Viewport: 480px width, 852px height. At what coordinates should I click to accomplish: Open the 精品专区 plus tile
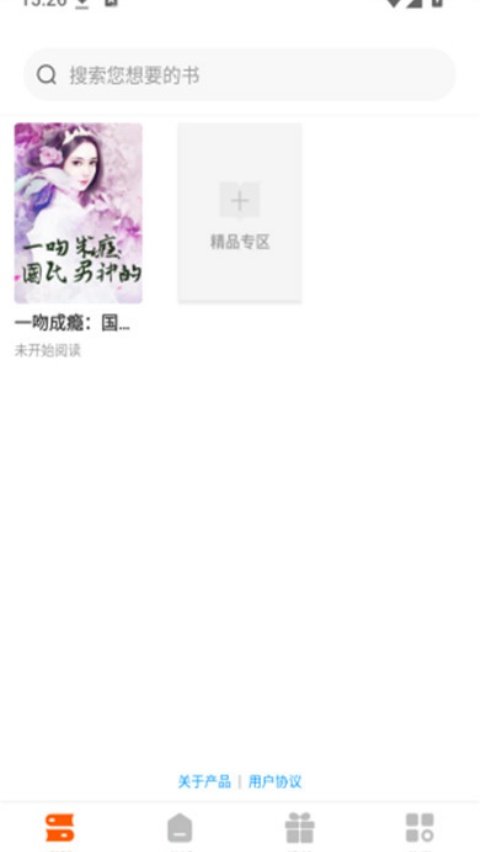point(240,212)
